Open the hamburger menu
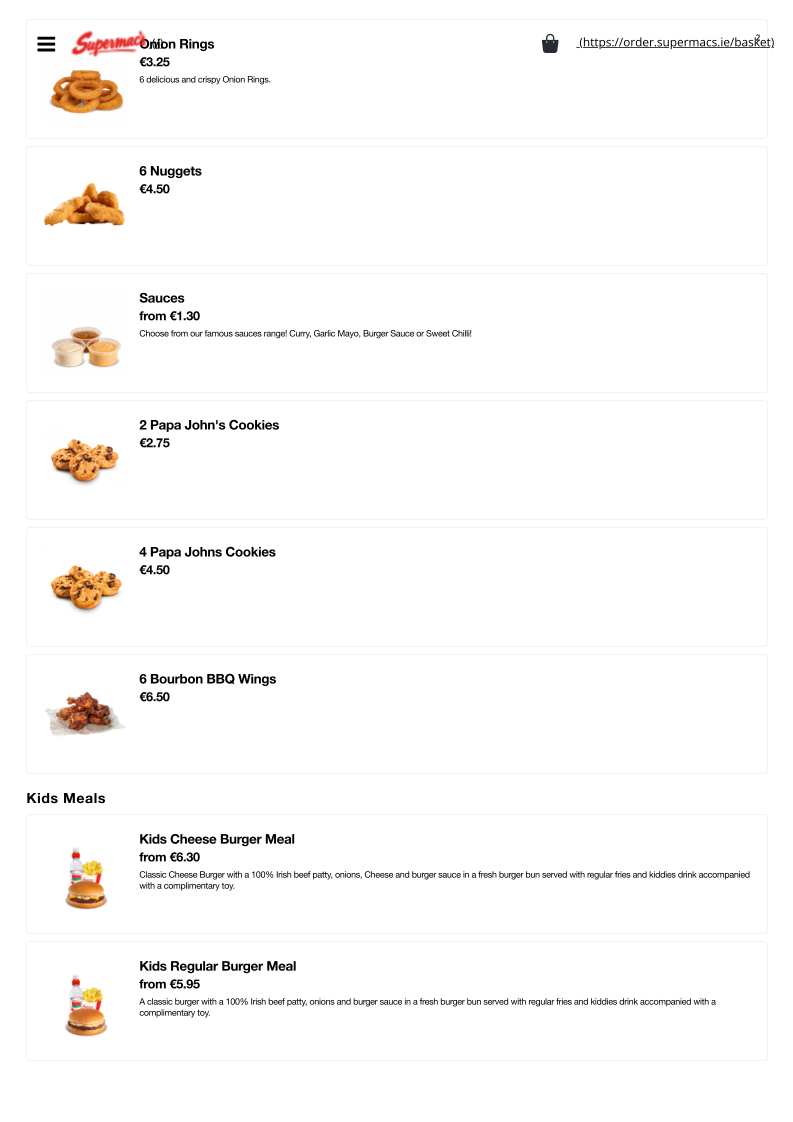 pos(46,44)
